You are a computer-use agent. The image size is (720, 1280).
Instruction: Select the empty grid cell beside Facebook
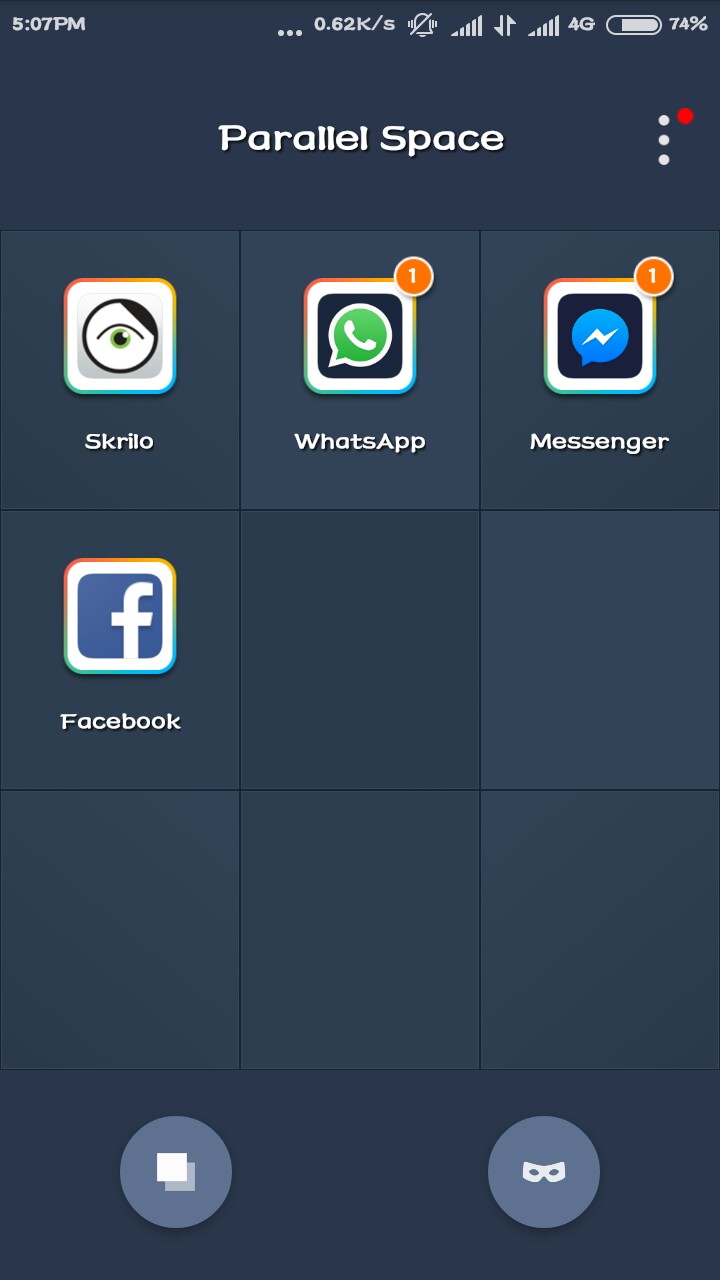360,648
